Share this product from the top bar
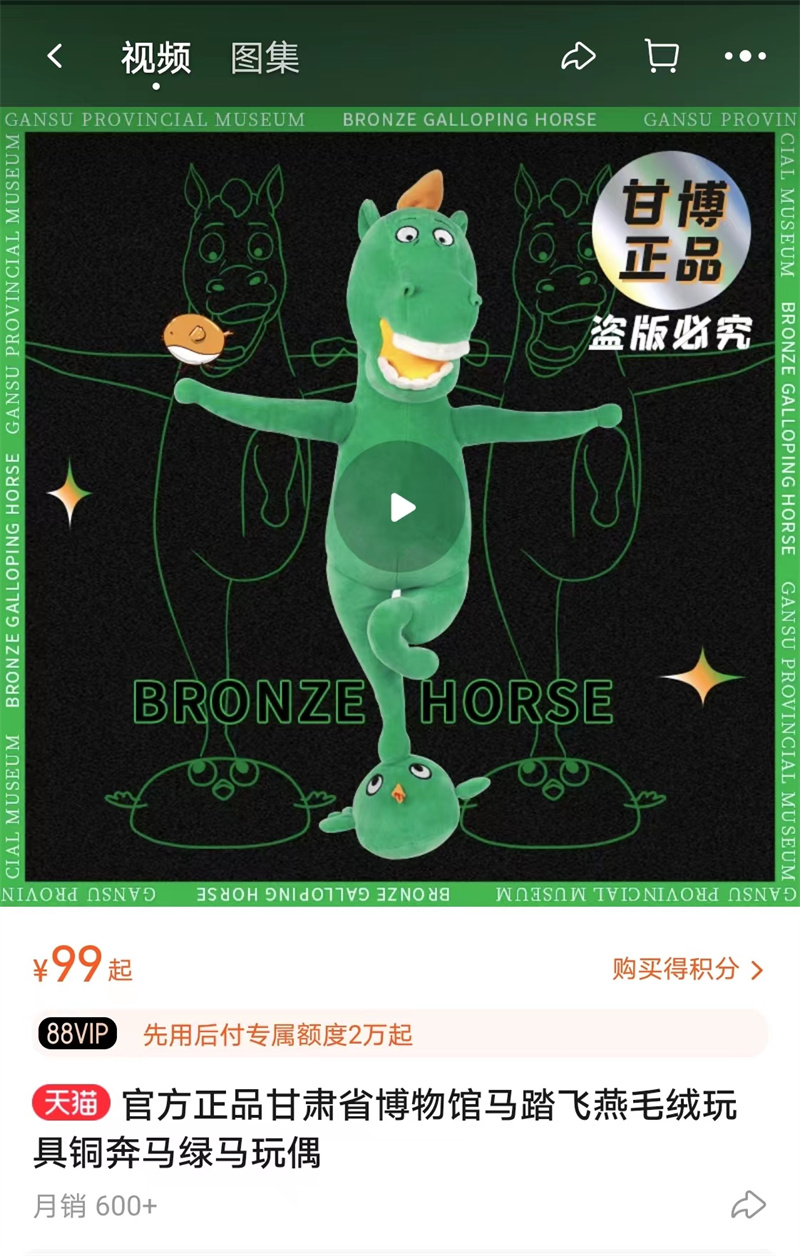This screenshot has width=800, height=1256. tap(578, 57)
